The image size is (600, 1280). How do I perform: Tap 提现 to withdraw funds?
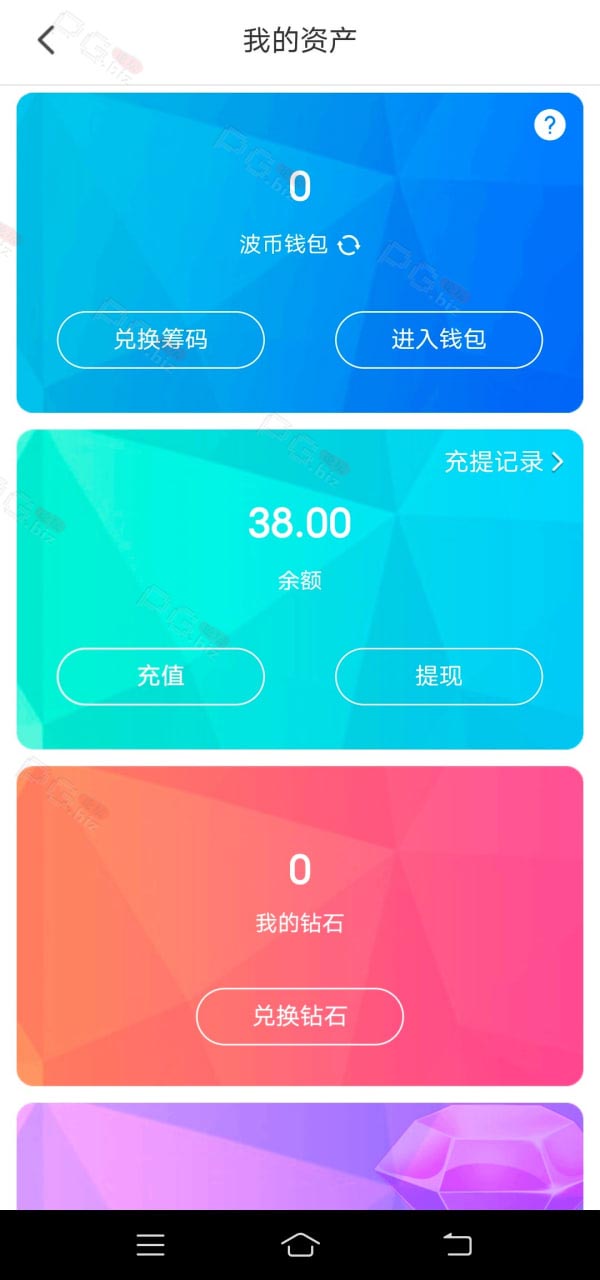pos(439,677)
